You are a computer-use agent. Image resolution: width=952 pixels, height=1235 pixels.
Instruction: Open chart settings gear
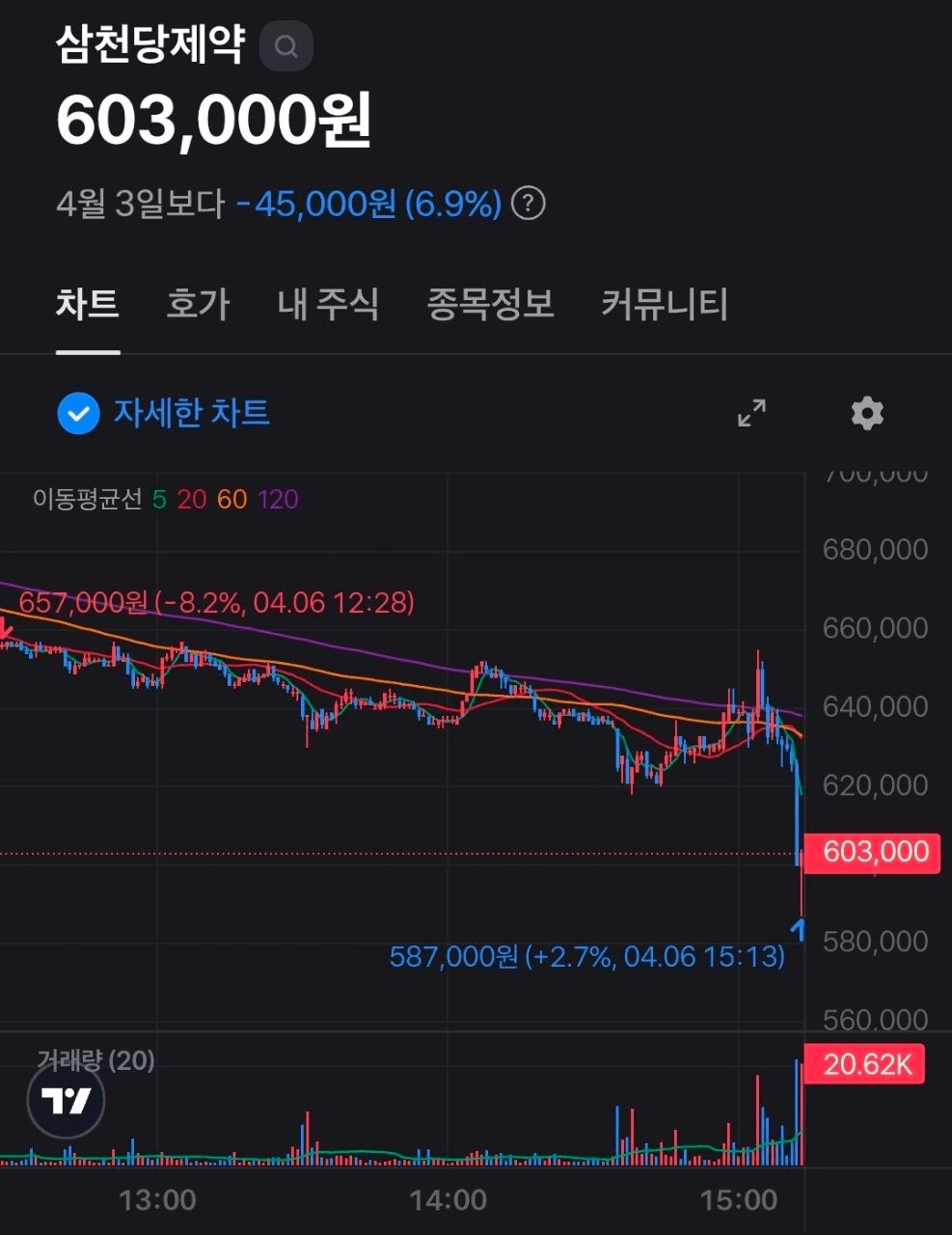click(x=867, y=413)
